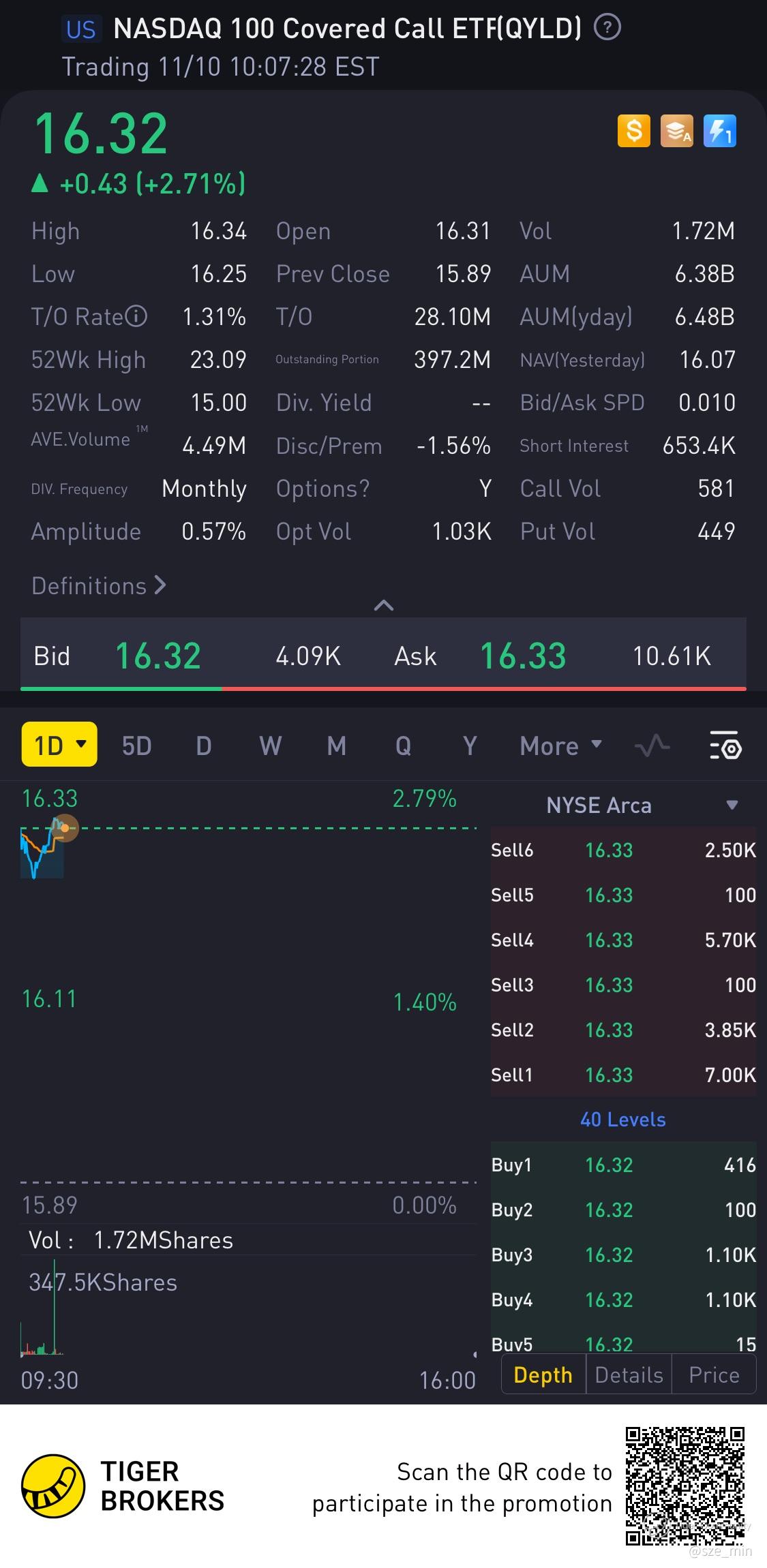
Task: Switch to the Details tab
Action: pyautogui.click(x=629, y=1375)
